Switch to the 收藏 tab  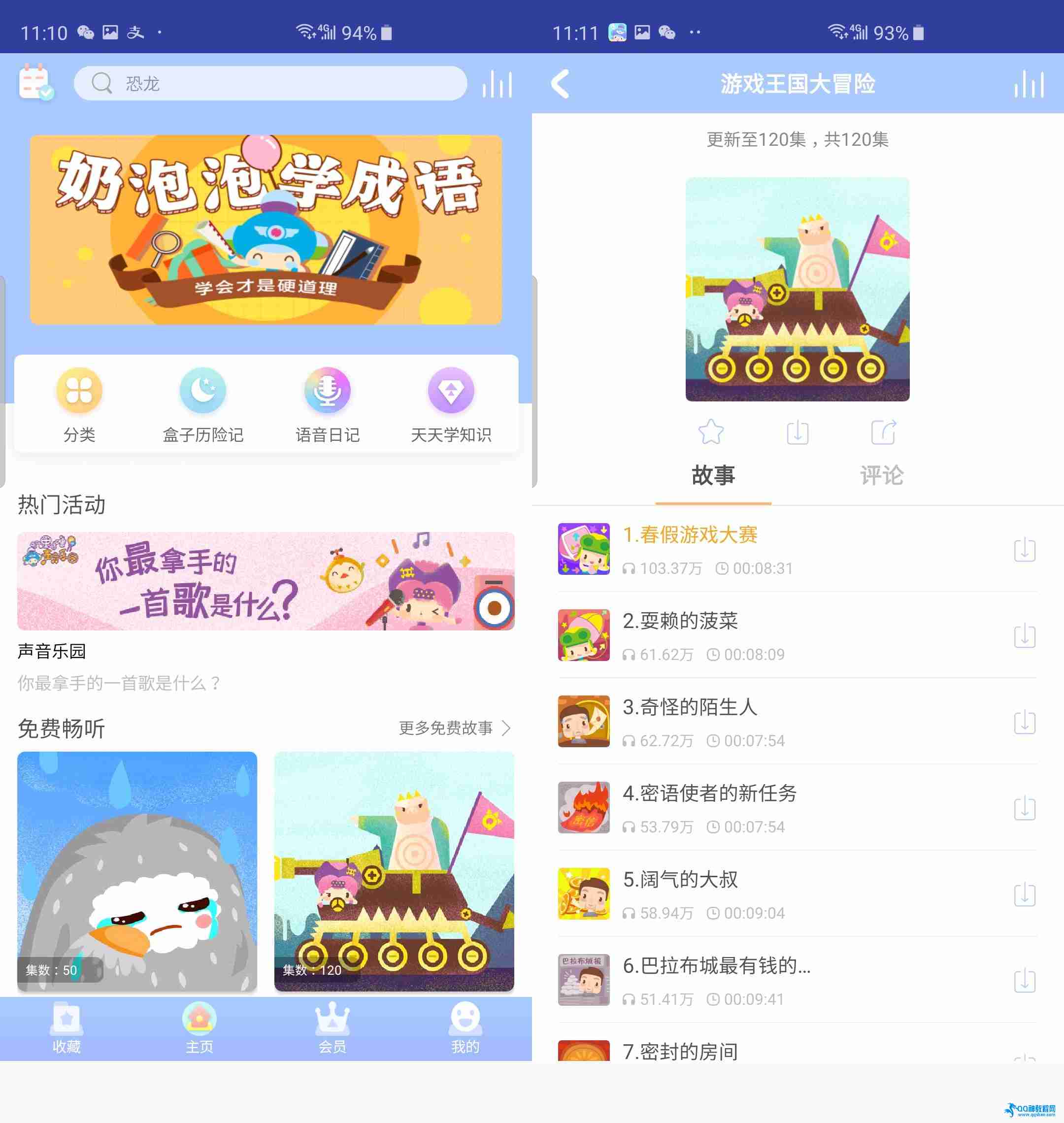pos(66,1029)
